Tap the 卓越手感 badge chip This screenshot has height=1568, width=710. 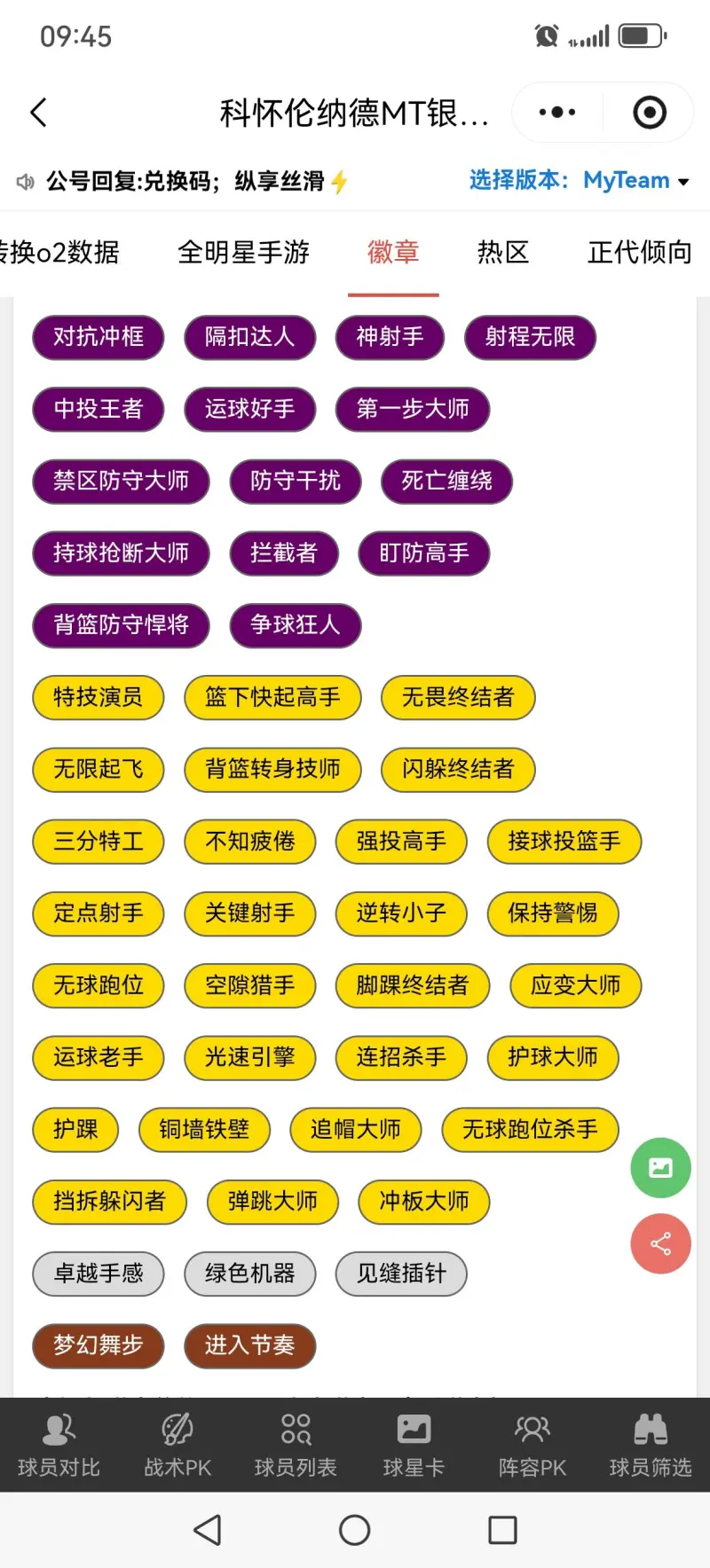tap(99, 1274)
